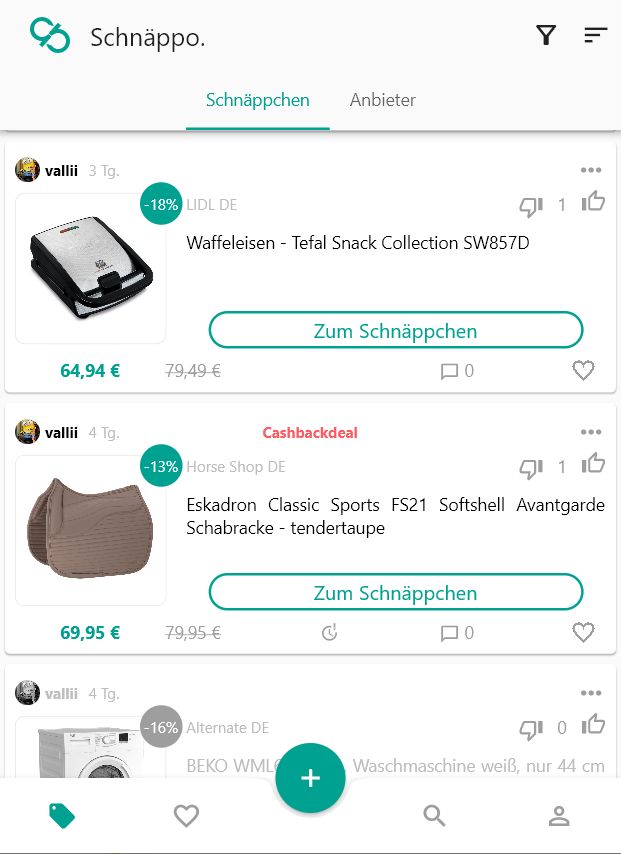Open the filter icon in the app bar
Screen dimensions: 621x854
point(545,36)
